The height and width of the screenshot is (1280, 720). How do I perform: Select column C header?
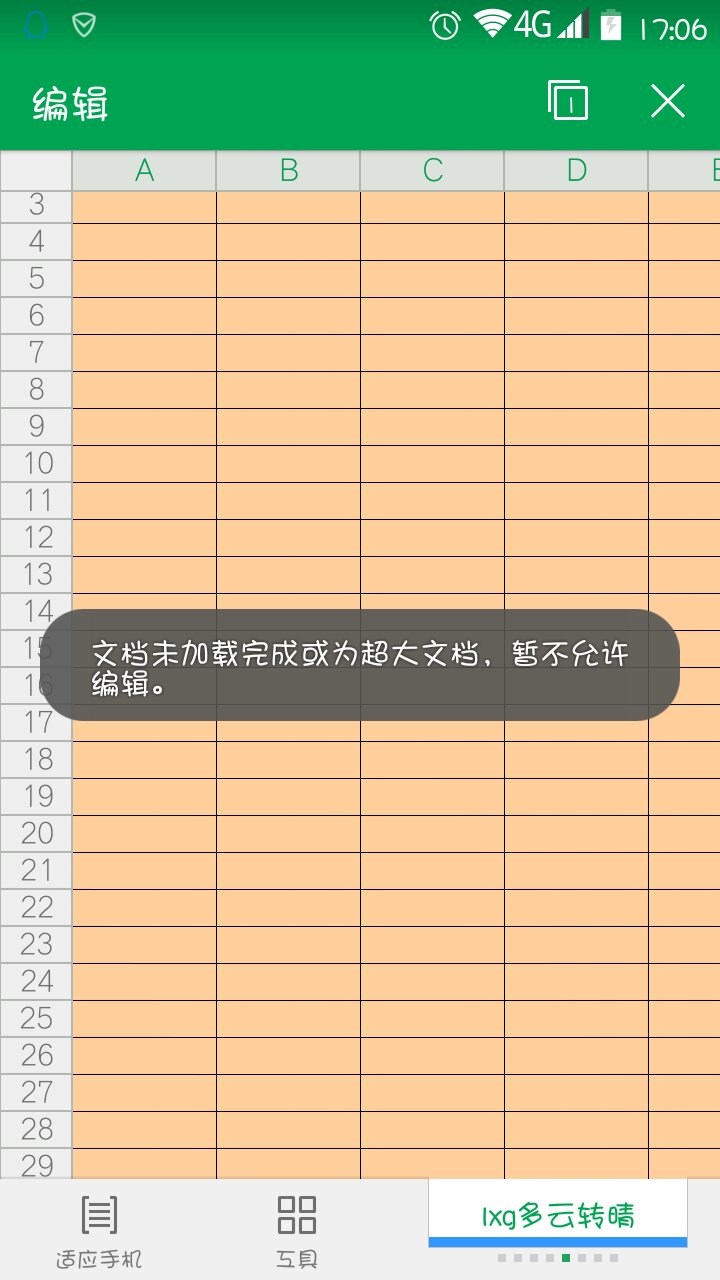tap(432, 171)
